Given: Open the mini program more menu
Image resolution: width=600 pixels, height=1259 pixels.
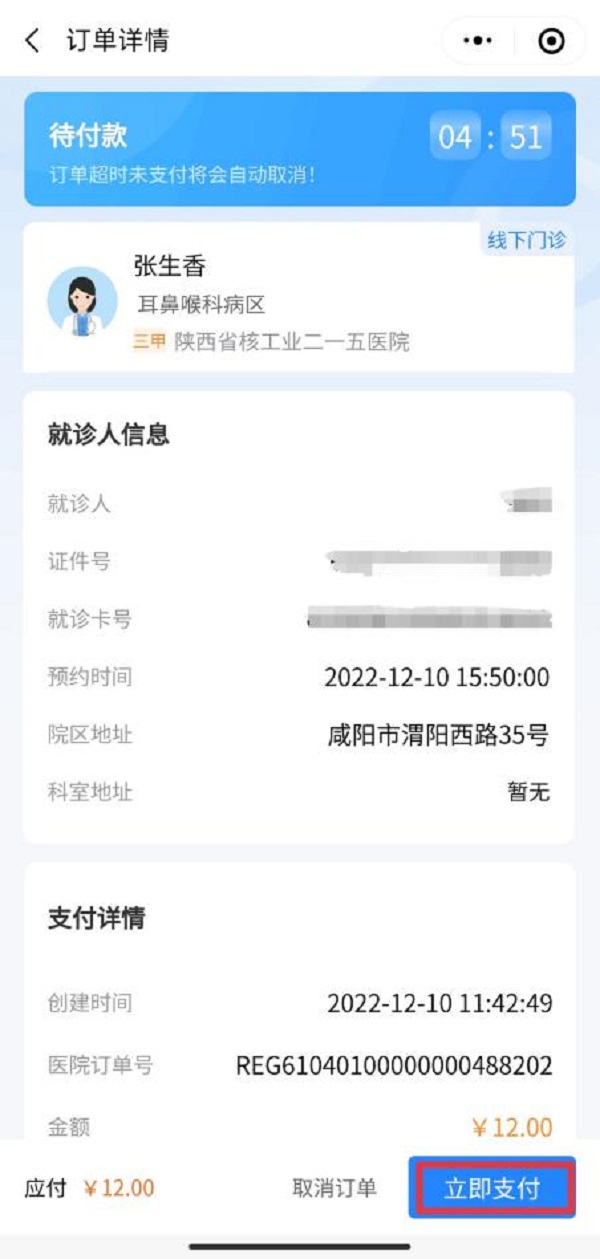Looking at the screenshot, I should point(478,41).
